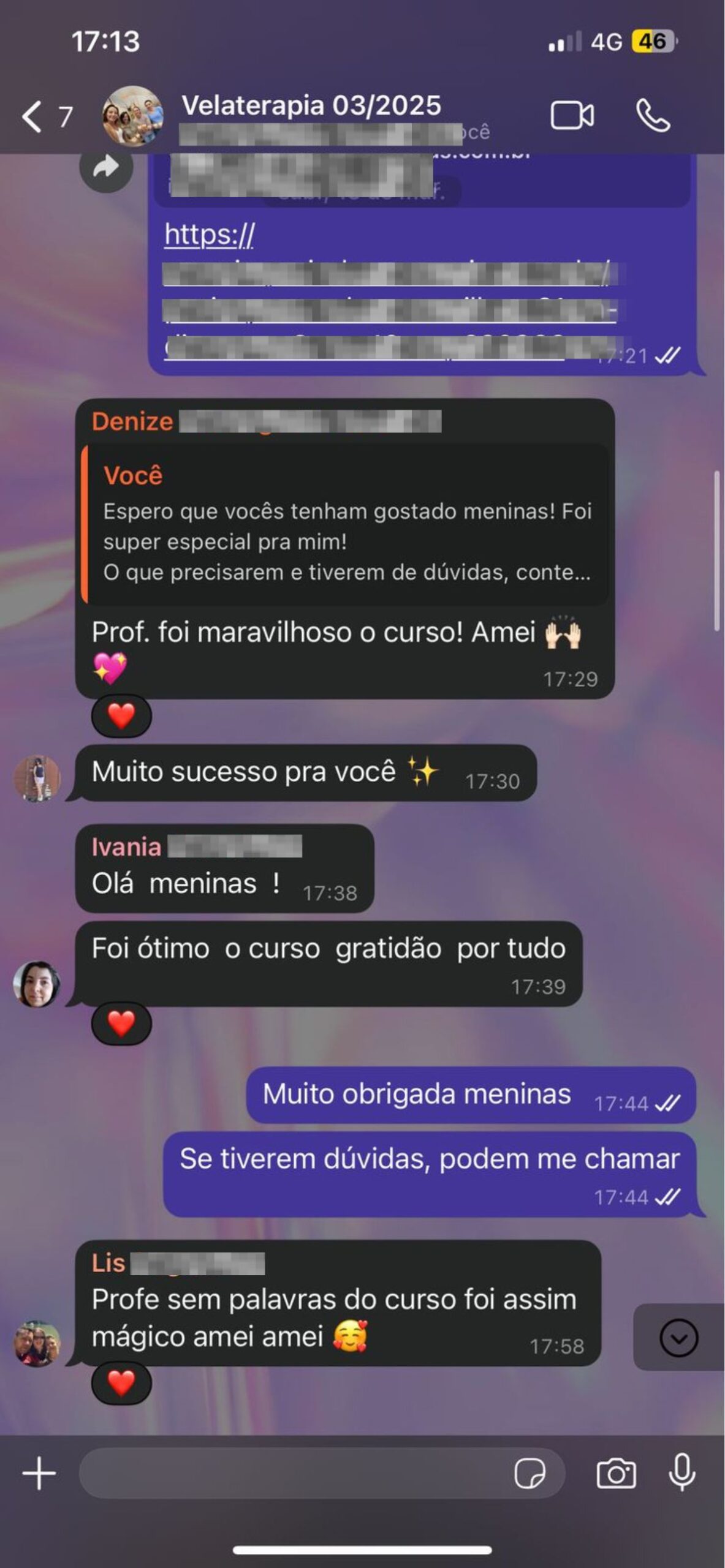Screen dimensions: 725x1568
Task: Focus the message text field
Action: pyautogui.click(x=294, y=1473)
